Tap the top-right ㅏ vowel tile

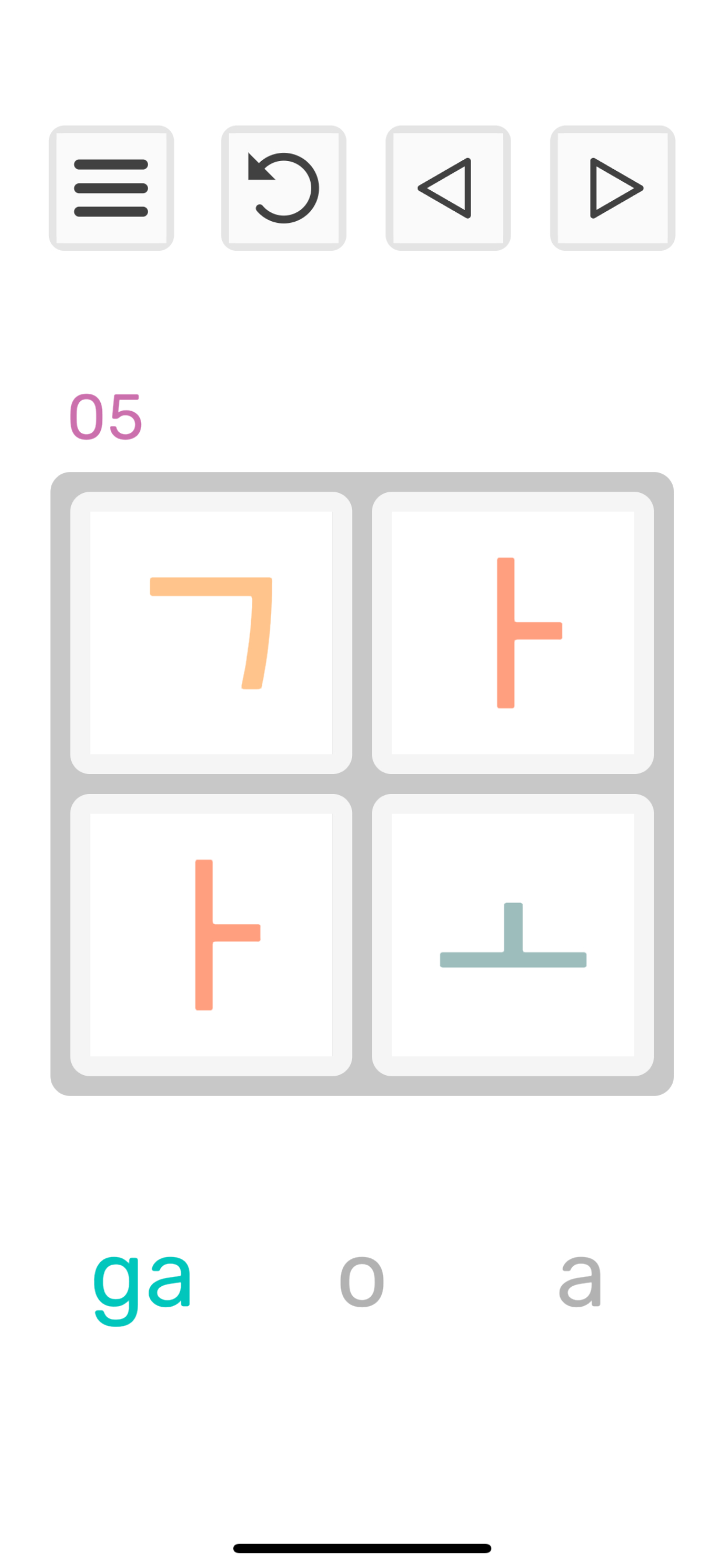(x=513, y=633)
